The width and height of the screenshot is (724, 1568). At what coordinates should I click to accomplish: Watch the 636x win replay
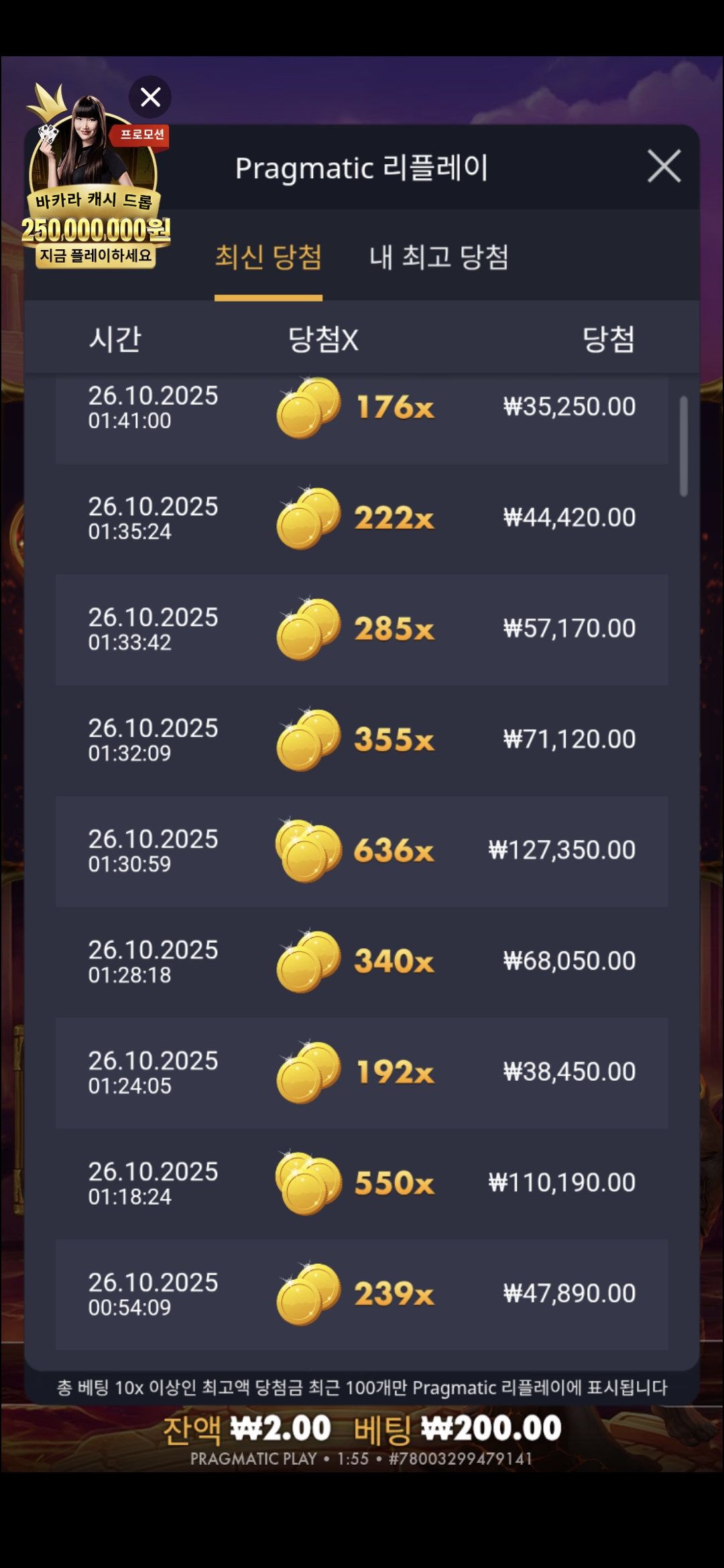pos(362,851)
